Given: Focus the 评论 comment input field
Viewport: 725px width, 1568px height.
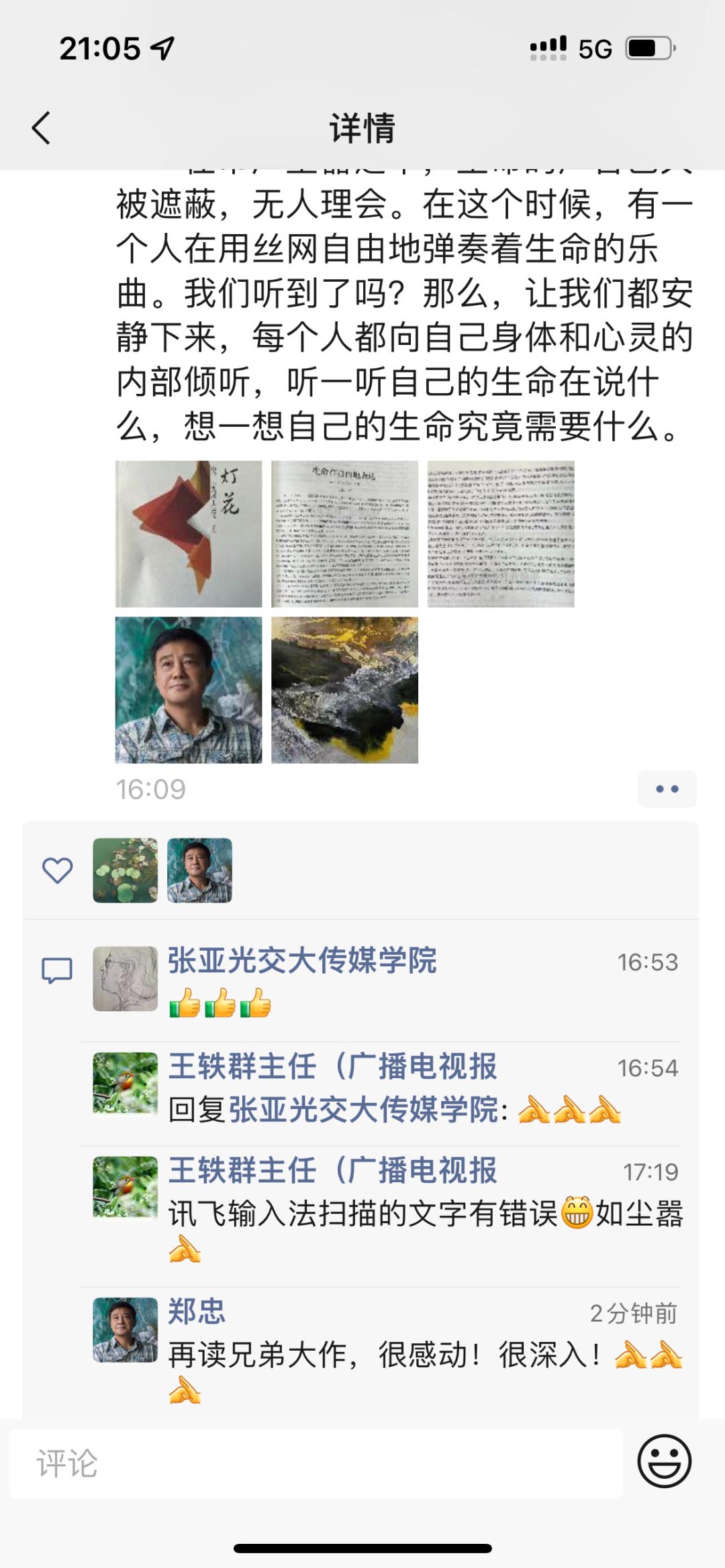Looking at the screenshot, I should 316,1463.
